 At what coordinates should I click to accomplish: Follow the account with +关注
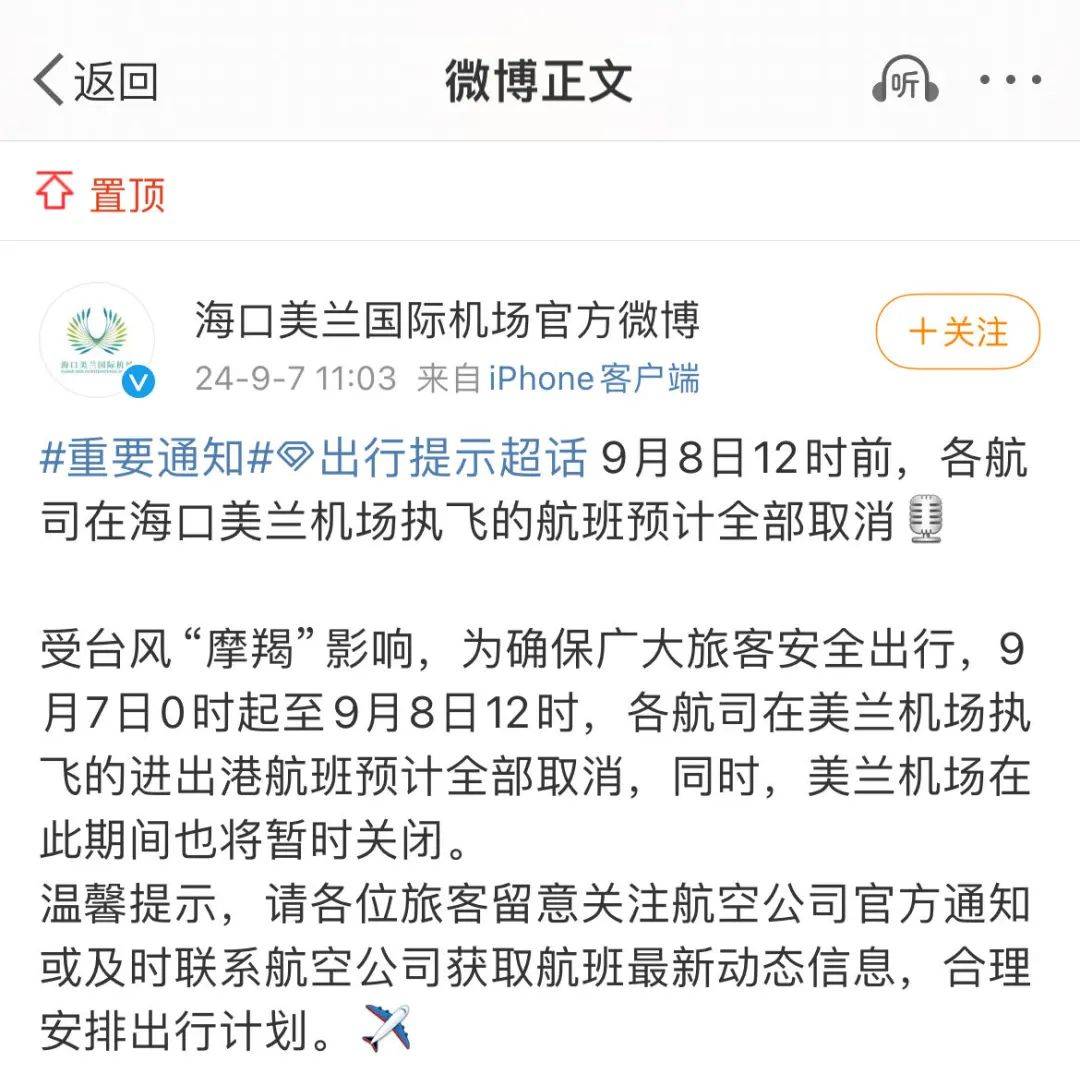coord(957,332)
